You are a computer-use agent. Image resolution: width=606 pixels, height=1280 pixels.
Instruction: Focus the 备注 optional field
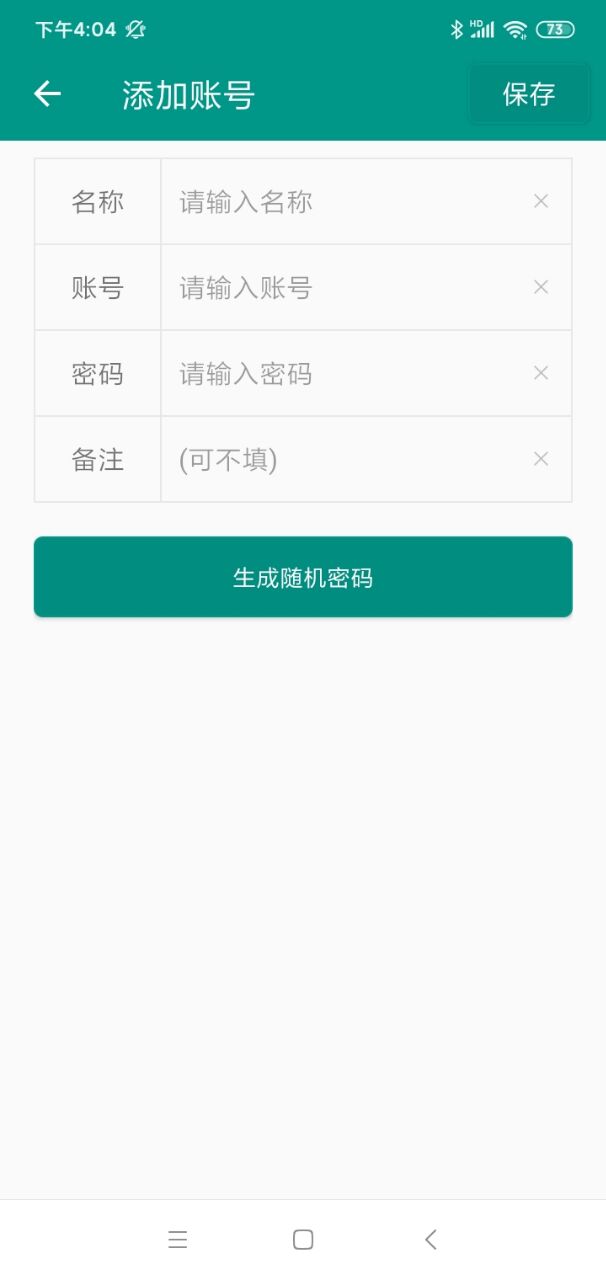[x=345, y=460]
